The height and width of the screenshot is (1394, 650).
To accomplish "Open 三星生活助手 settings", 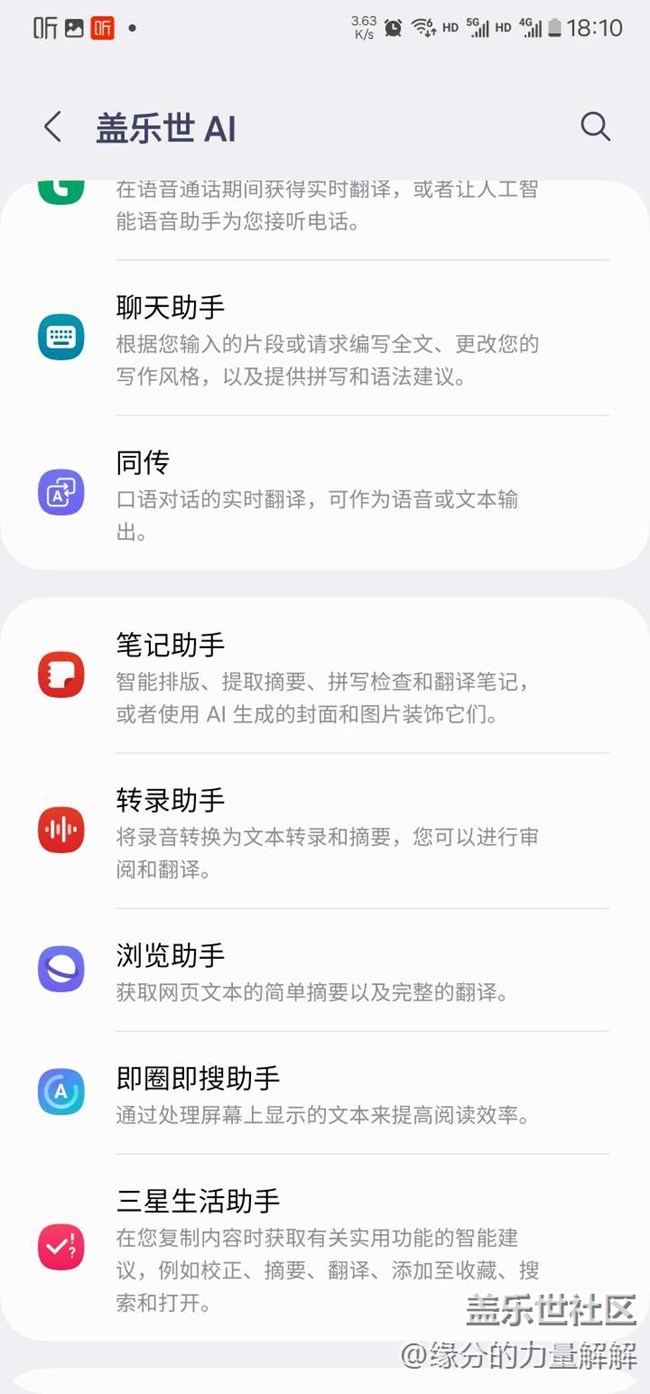I will coord(325,1246).
